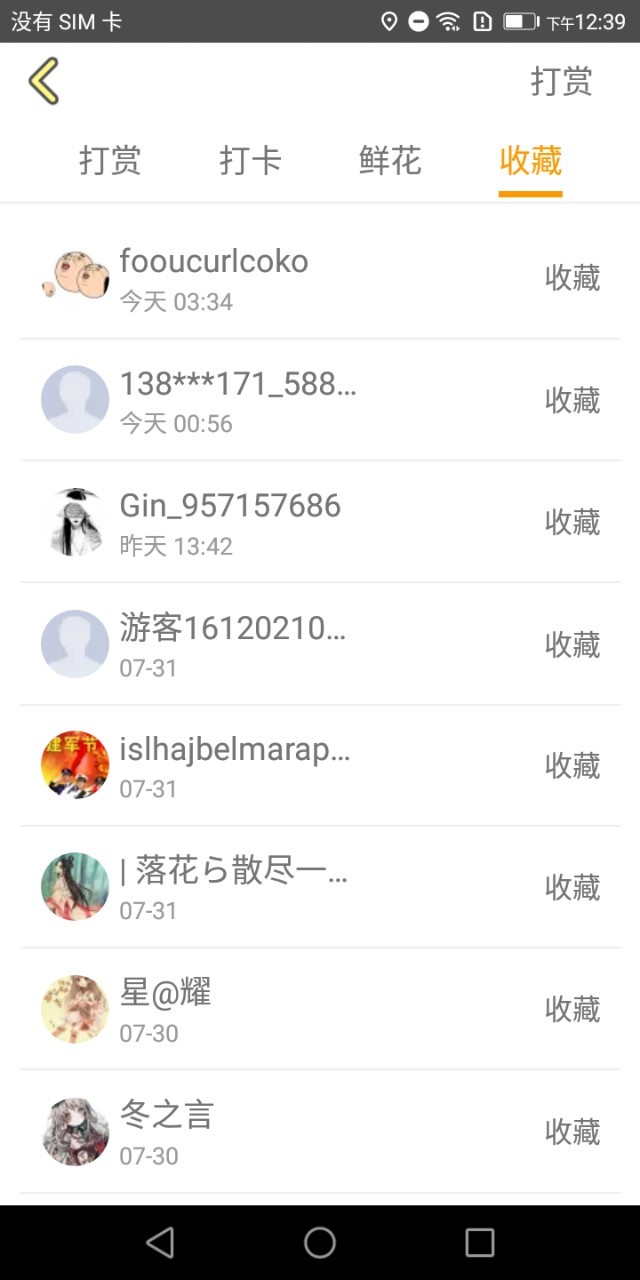Switch to the 打赏 tab
640x1280 pixels.
pyautogui.click(x=110, y=160)
